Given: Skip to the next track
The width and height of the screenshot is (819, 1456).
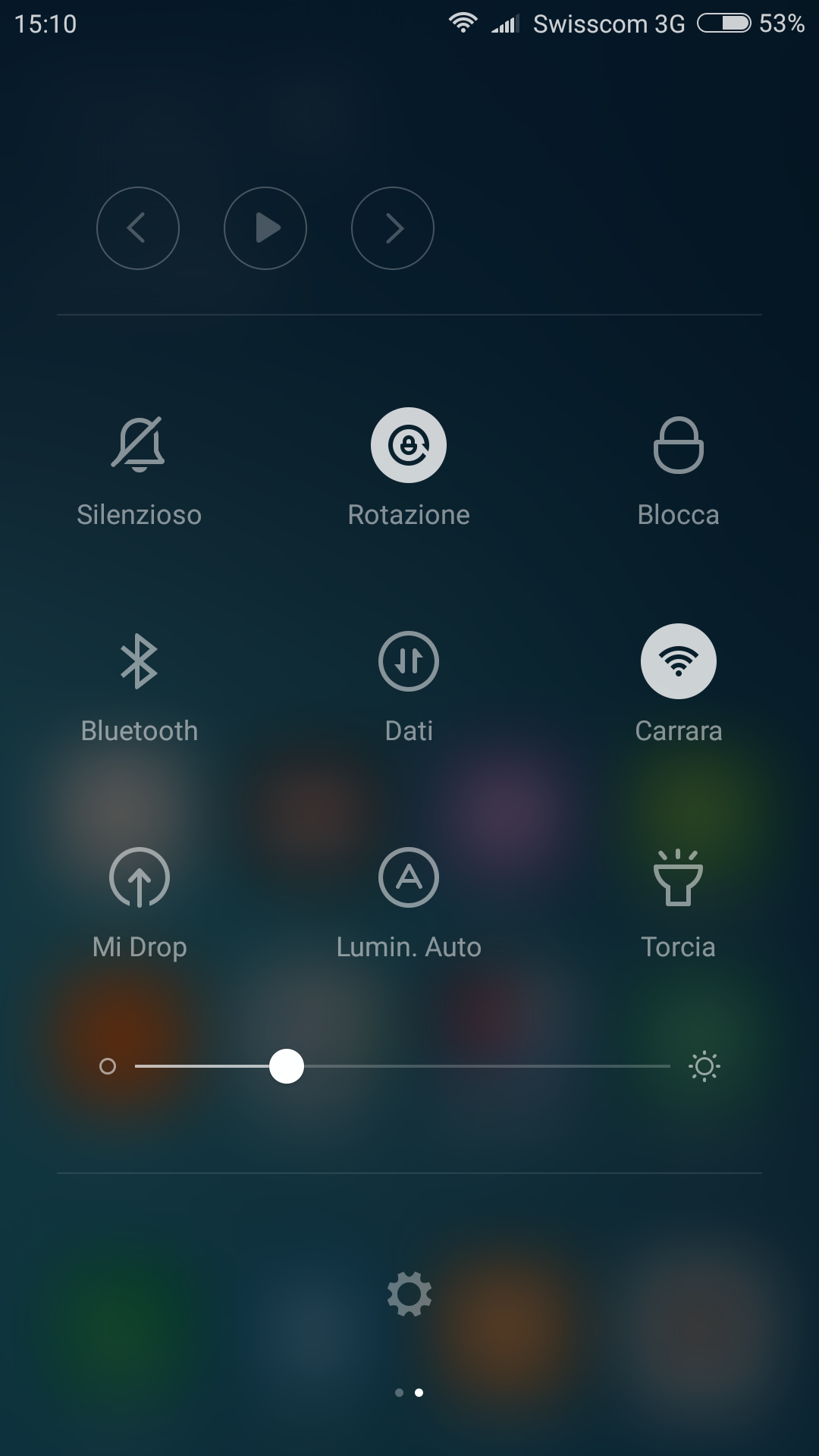Looking at the screenshot, I should [x=393, y=228].
